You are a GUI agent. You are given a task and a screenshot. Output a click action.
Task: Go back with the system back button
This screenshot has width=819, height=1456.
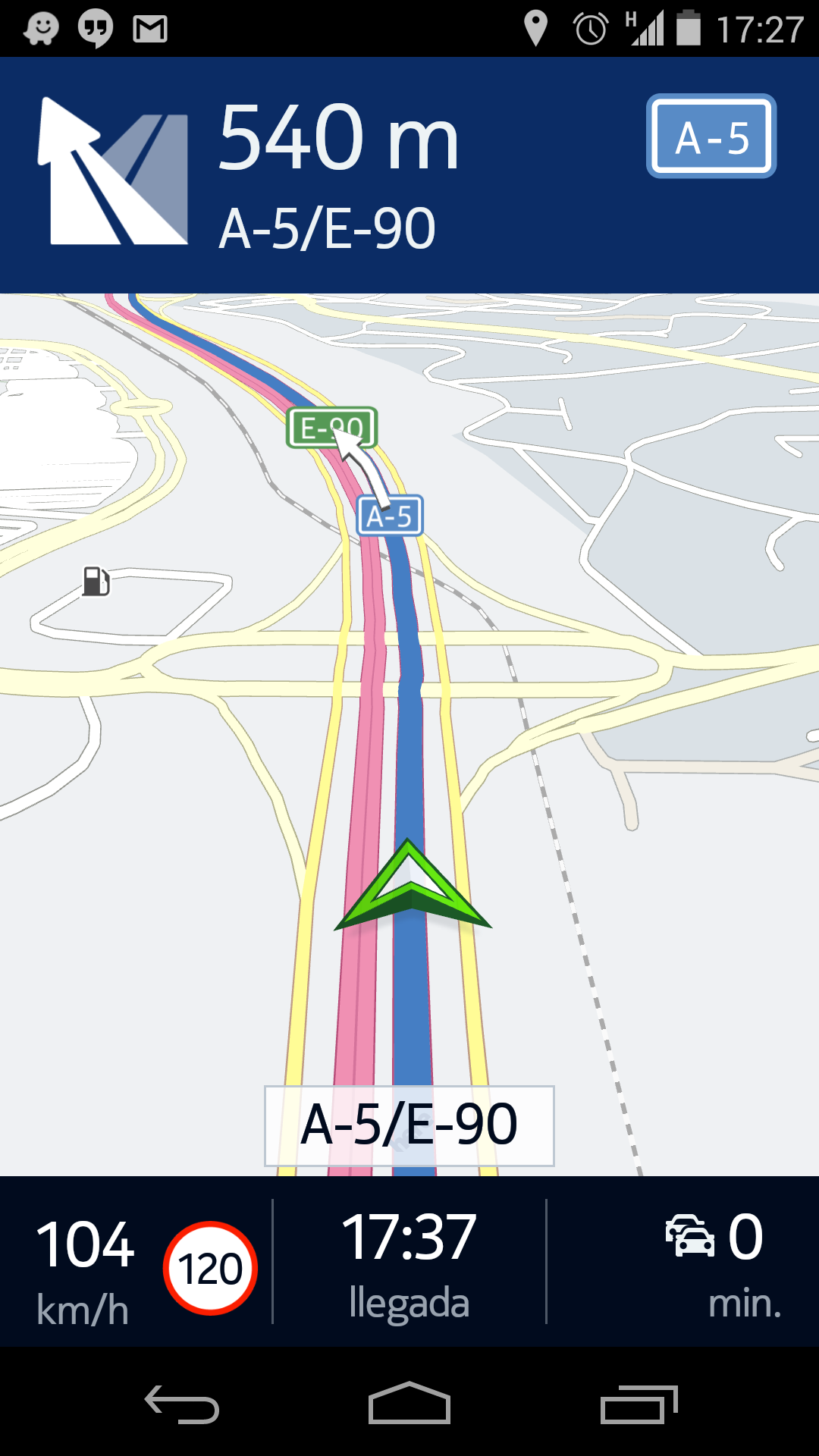point(182,1404)
